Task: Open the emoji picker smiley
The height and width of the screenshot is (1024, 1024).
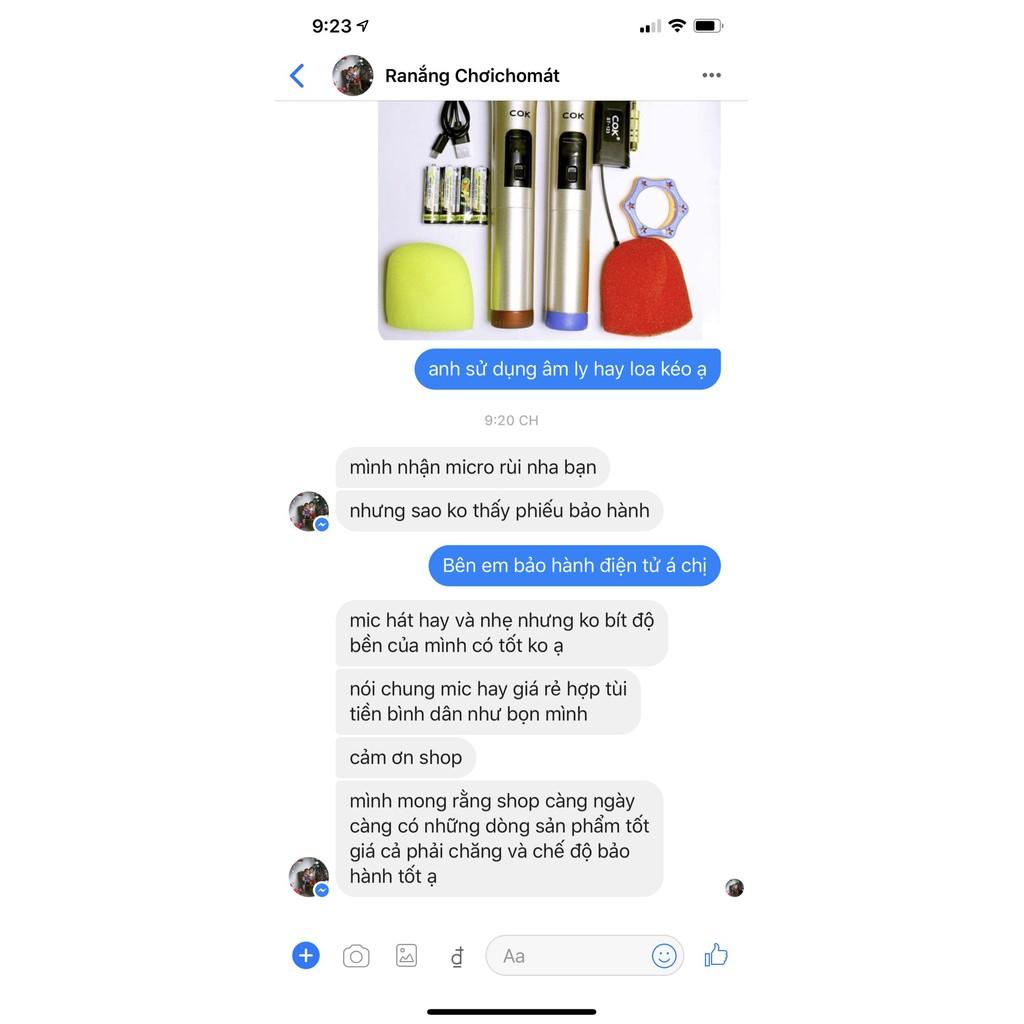Action: pyautogui.click(x=664, y=955)
